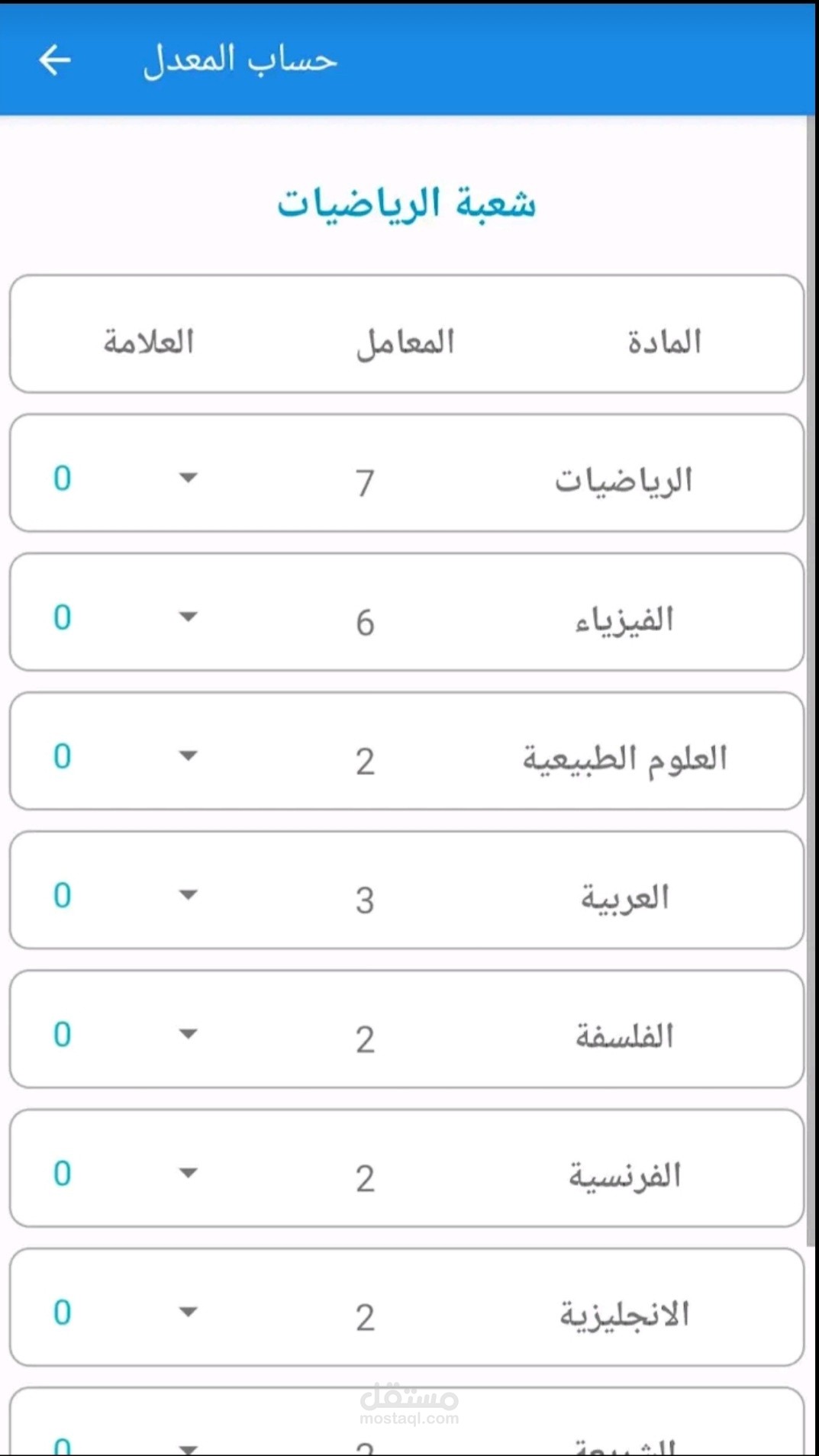The width and height of the screenshot is (819, 1456).
Task: Pick a grade for الانجليزية
Action: [188, 1311]
